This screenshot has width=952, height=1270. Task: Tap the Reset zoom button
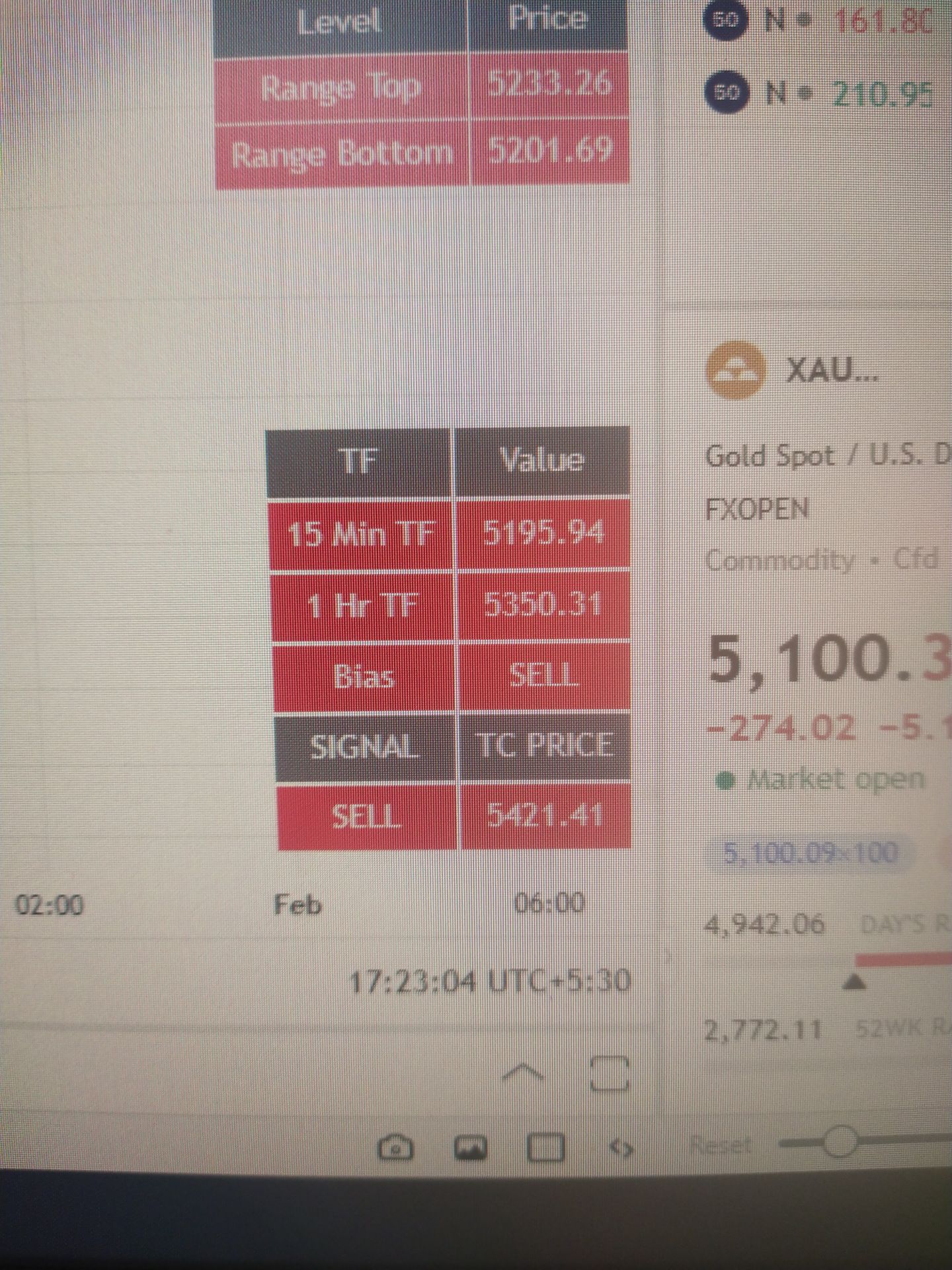[x=720, y=1145]
